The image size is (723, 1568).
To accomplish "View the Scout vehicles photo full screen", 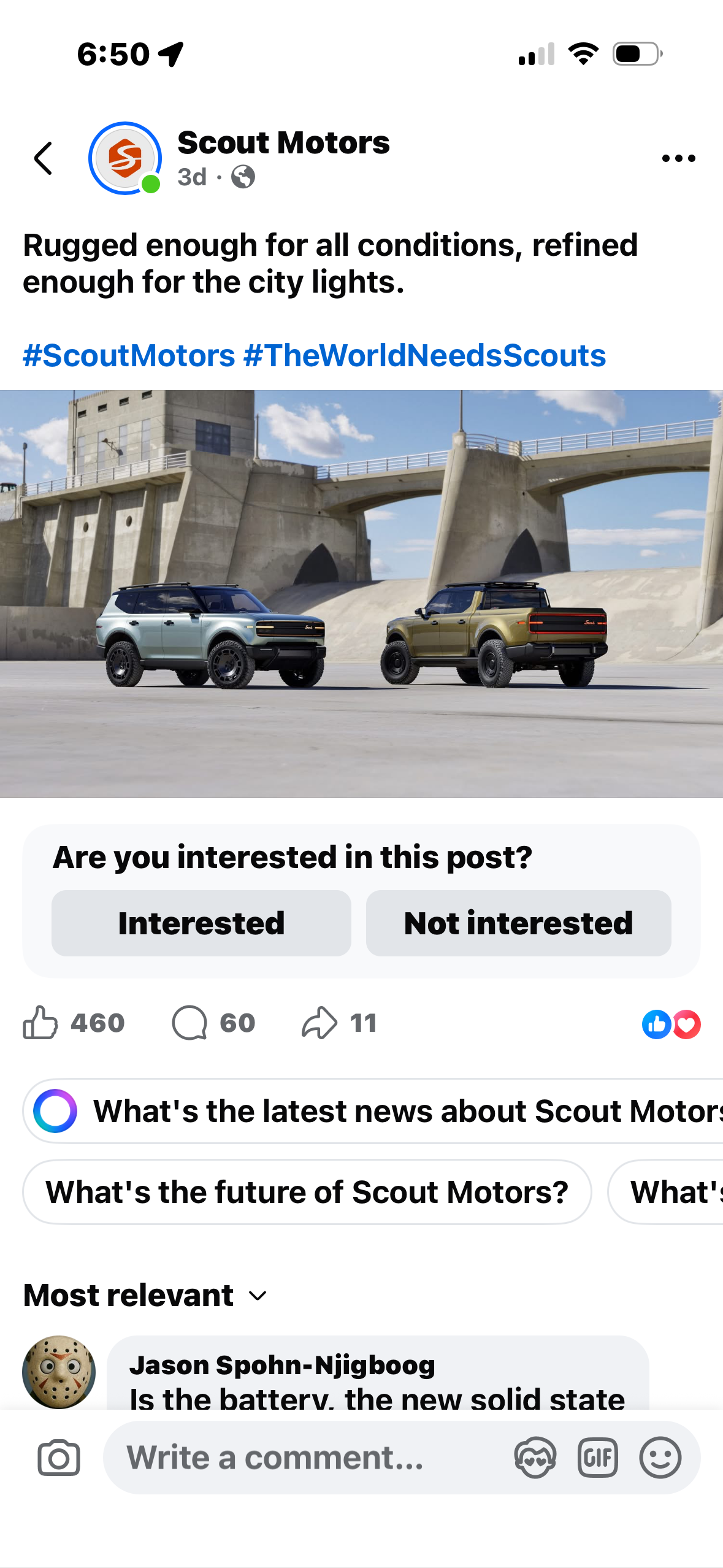I will pyautogui.click(x=361, y=594).
